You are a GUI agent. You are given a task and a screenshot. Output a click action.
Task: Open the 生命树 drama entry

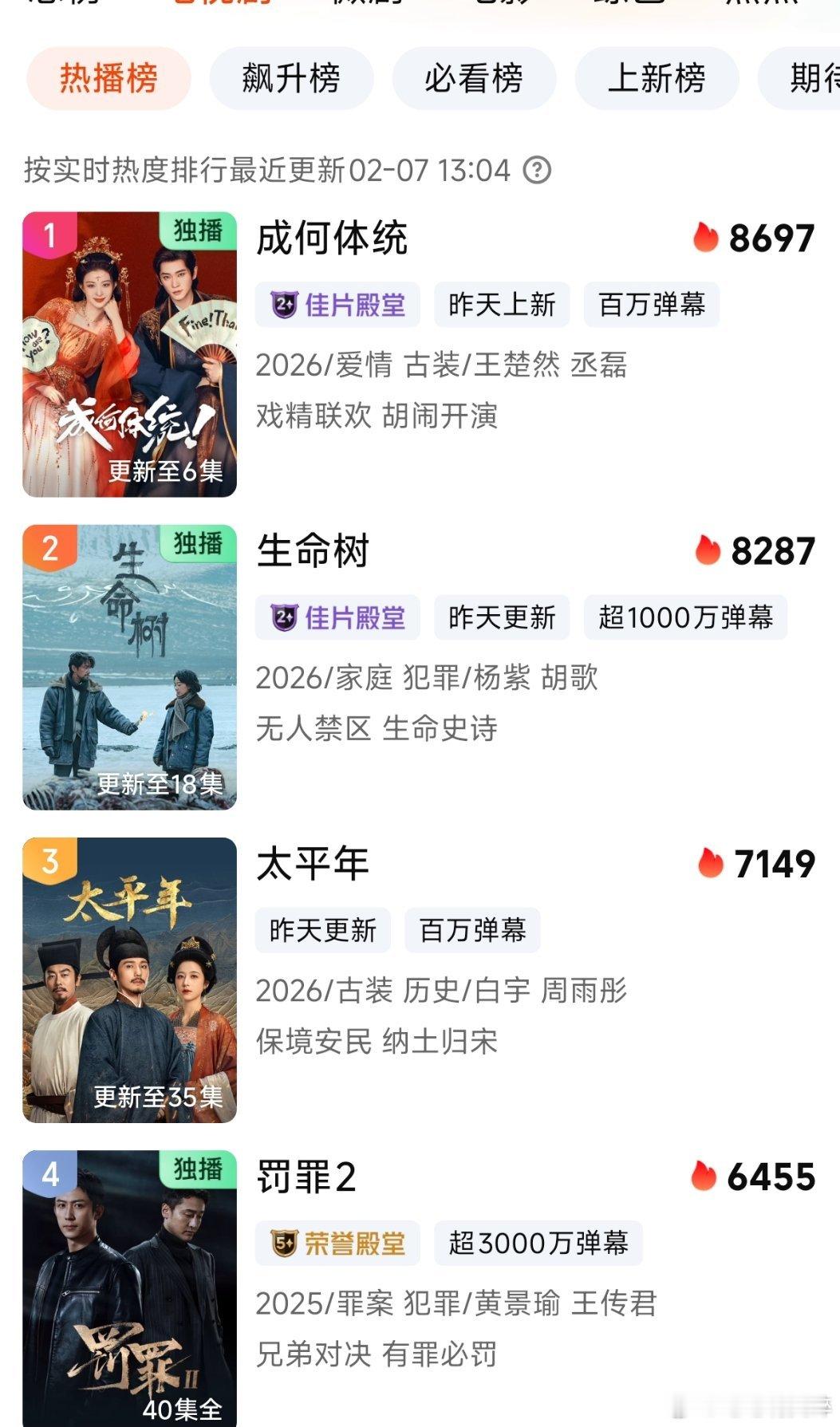[x=313, y=551]
